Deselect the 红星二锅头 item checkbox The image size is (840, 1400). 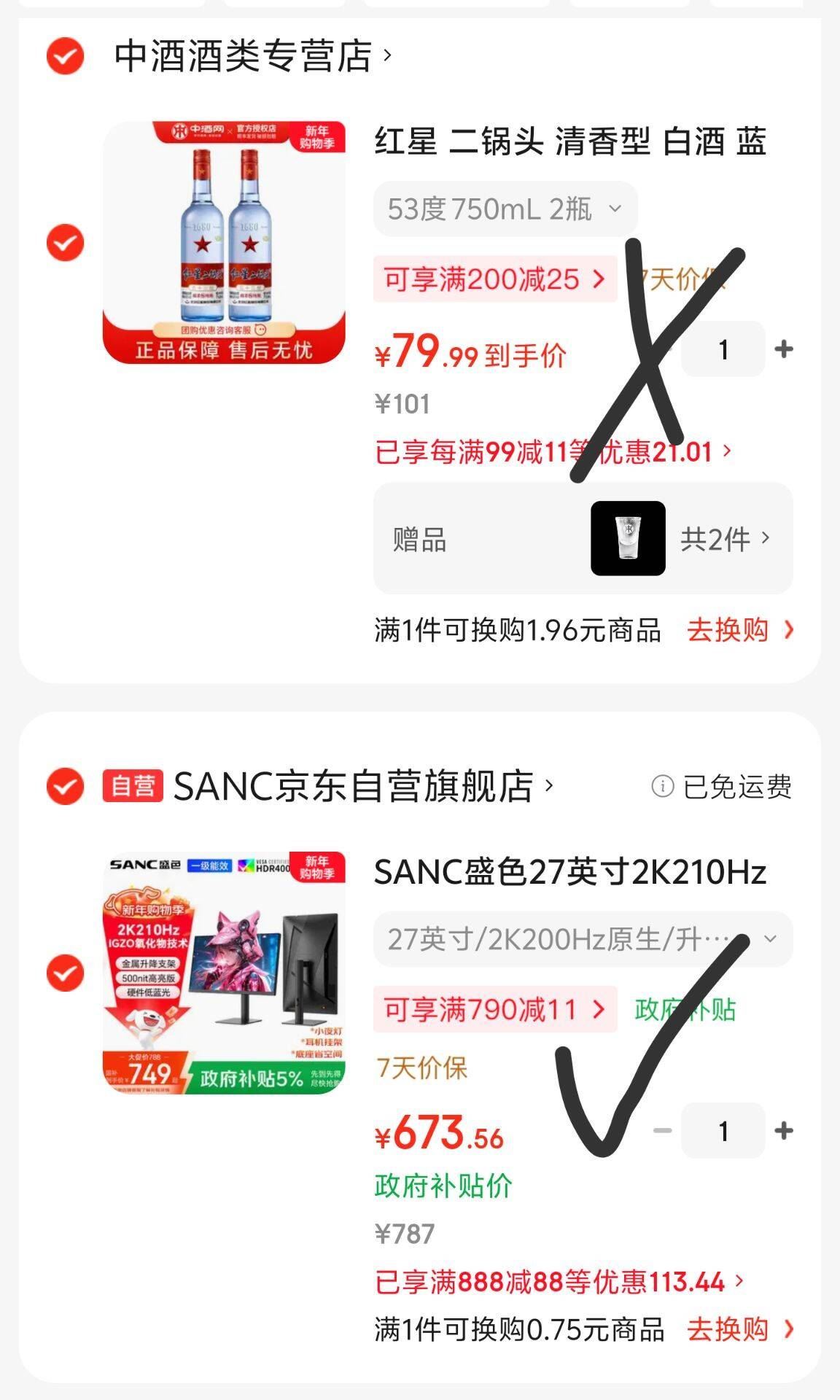click(x=65, y=242)
